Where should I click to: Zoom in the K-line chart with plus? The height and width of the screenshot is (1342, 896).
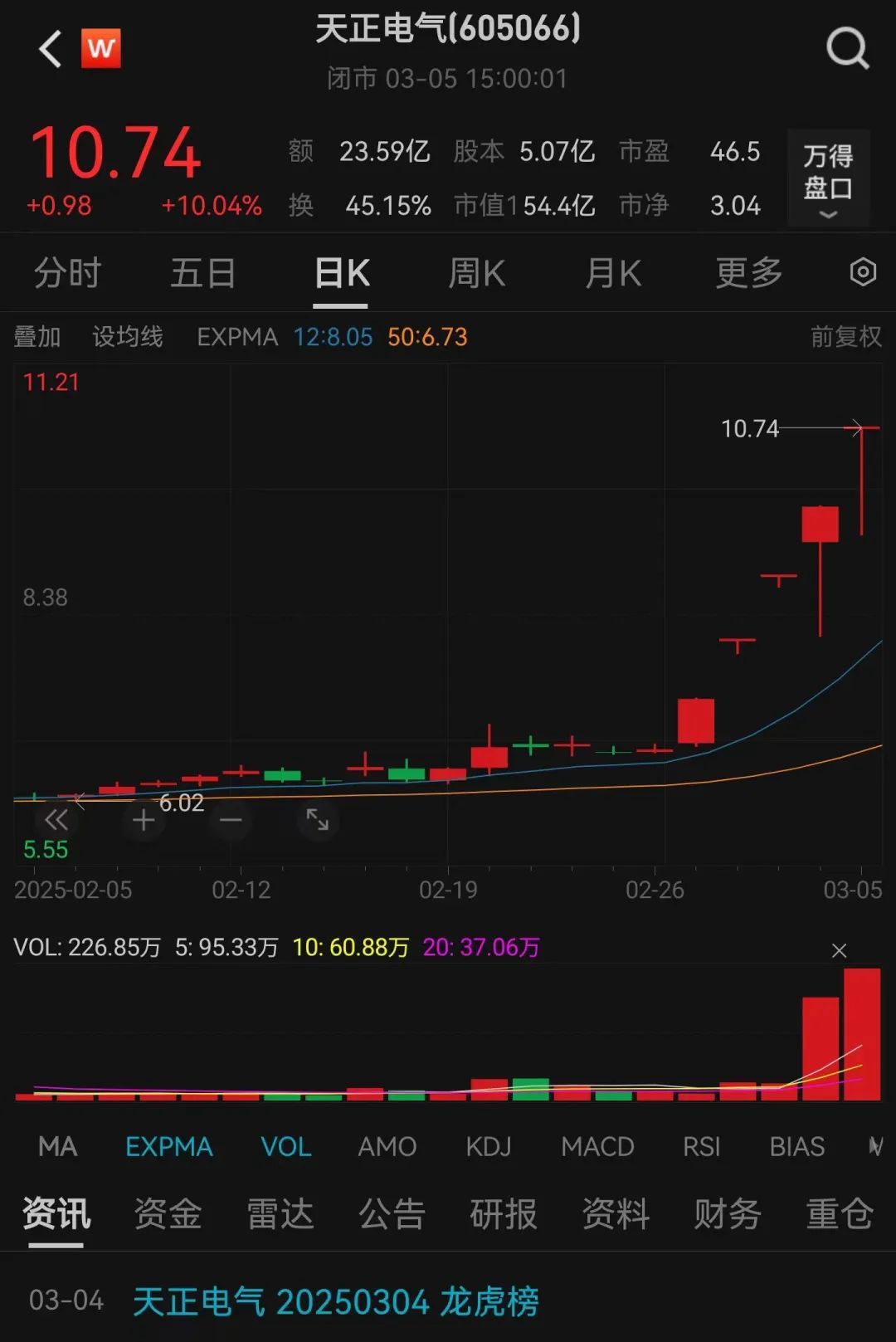coord(144,820)
